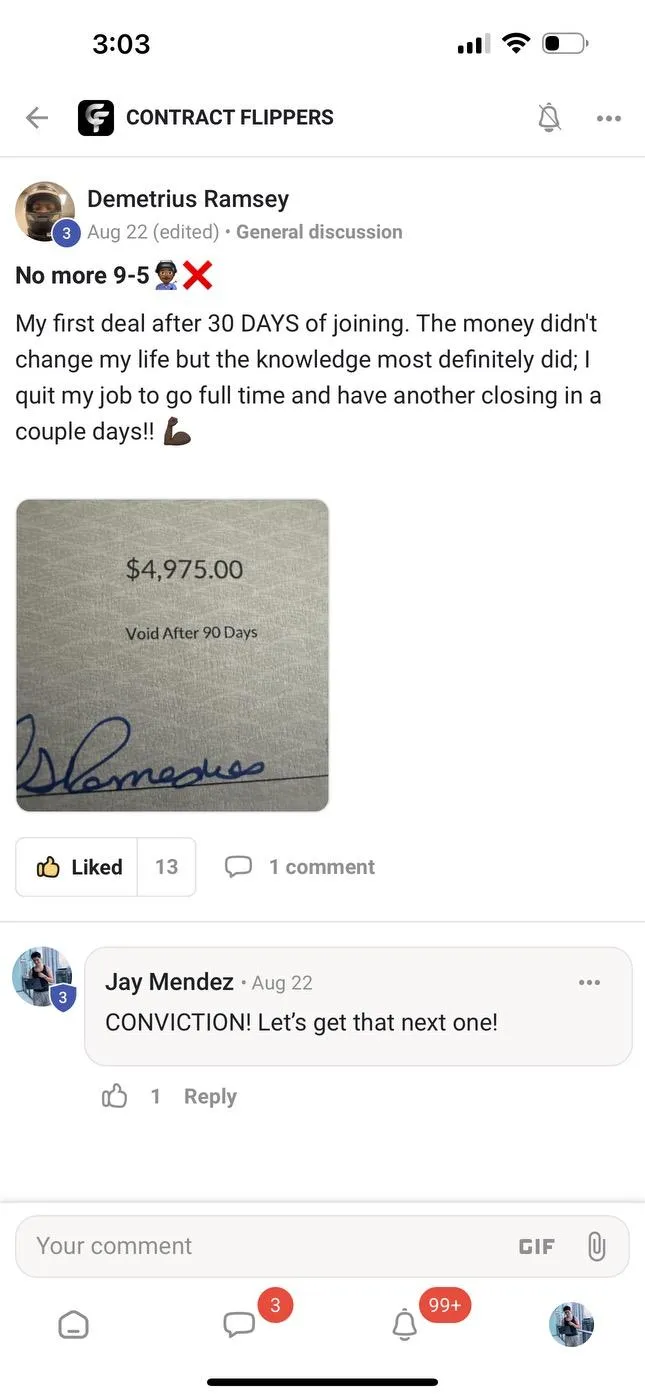Switch to the community home tab
Viewport: 645px width, 1398px height.
(x=74, y=1325)
